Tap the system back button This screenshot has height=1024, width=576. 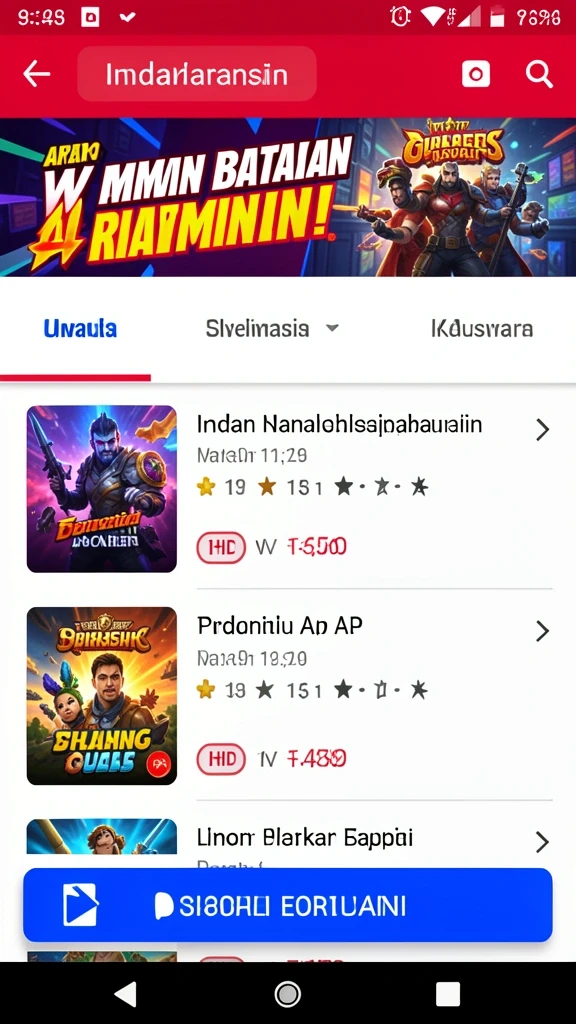[125, 994]
